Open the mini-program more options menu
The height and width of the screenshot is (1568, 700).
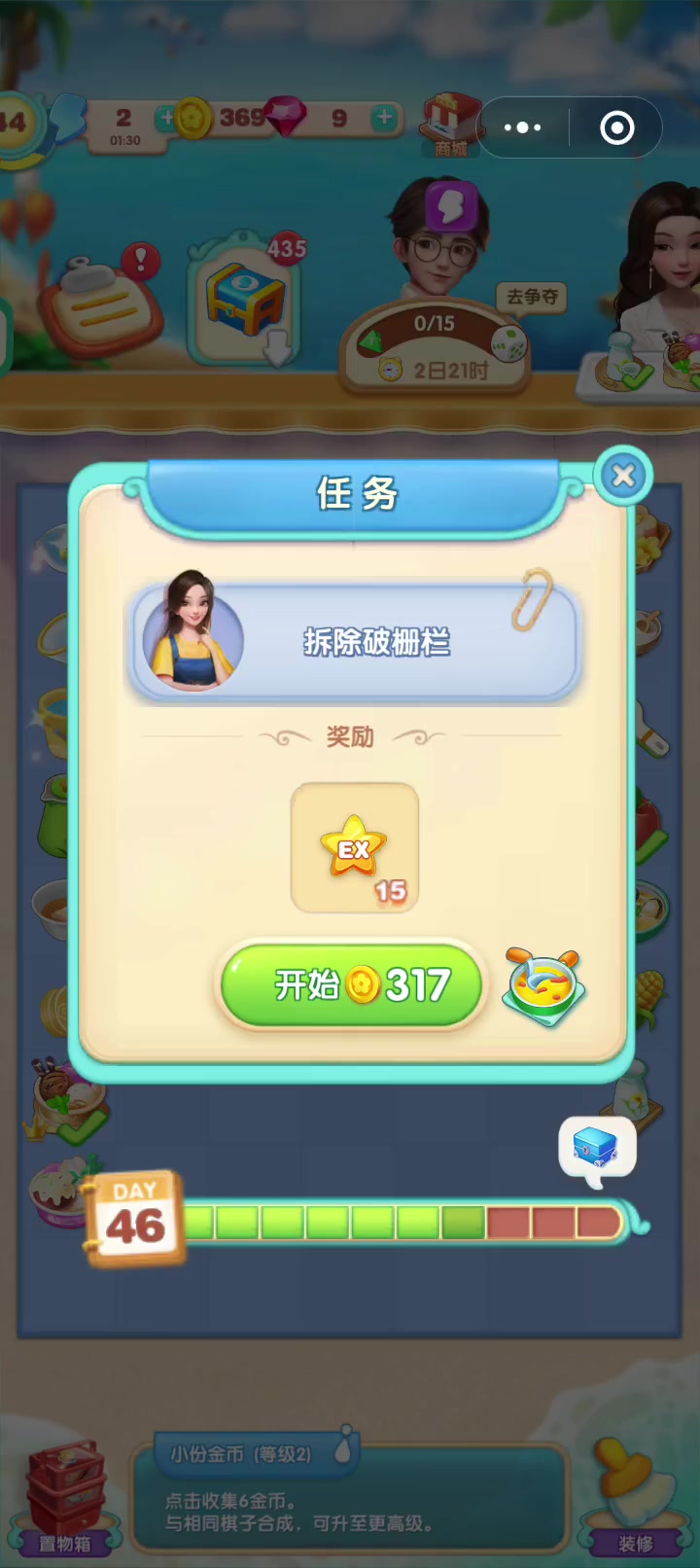(523, 127)
